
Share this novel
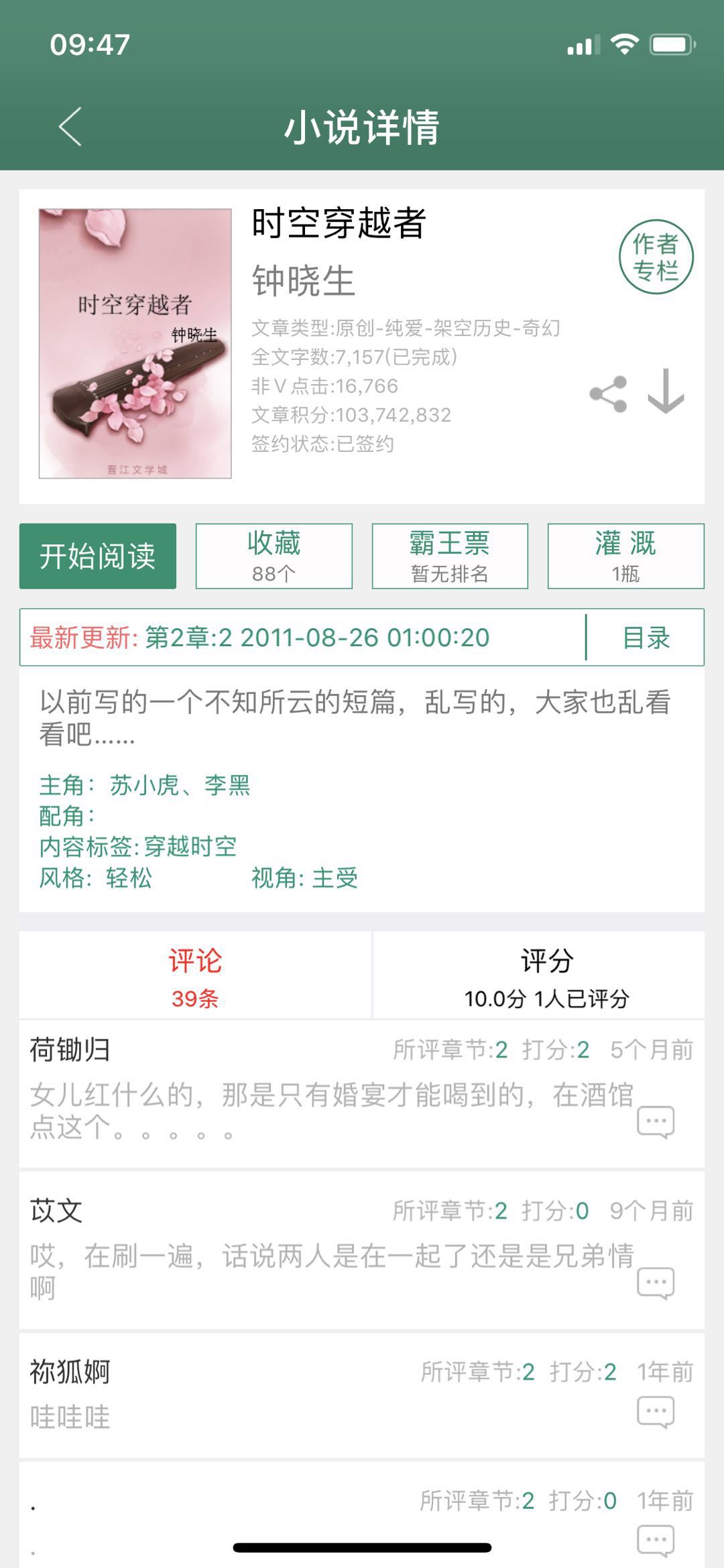coord(608,394)
